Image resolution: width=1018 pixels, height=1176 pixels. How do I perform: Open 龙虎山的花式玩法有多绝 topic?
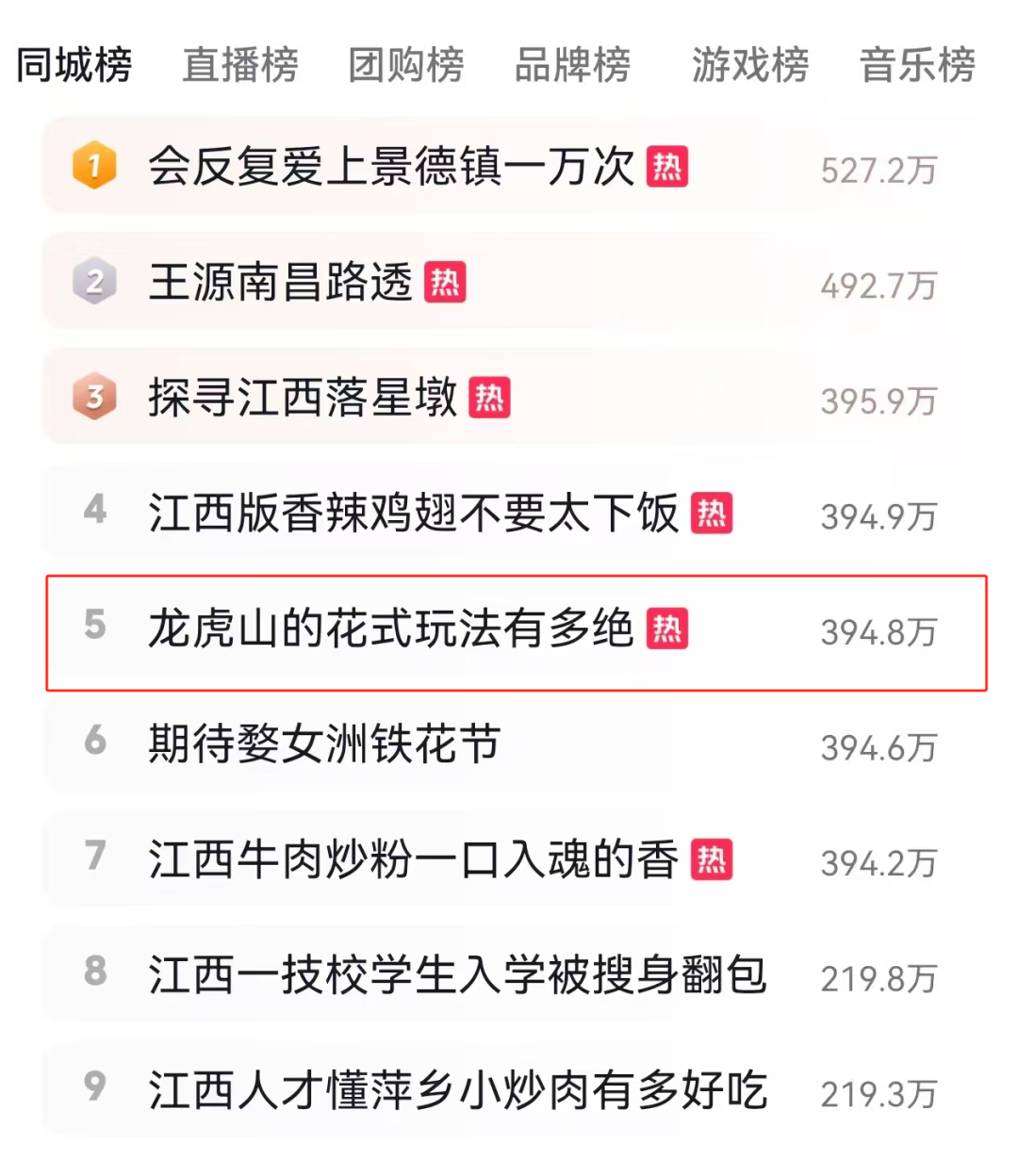[x=391, y=629]
